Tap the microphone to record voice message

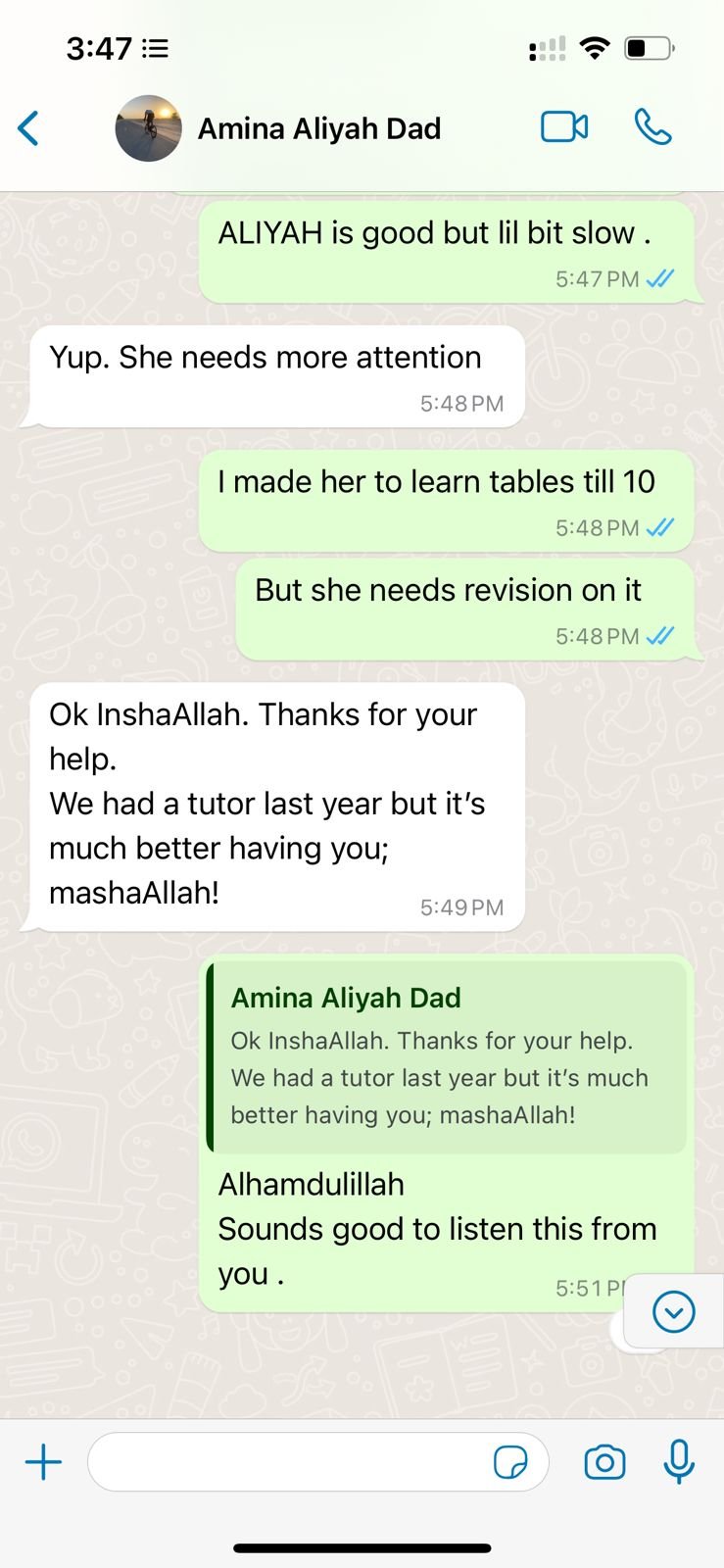coord(679,1462)
